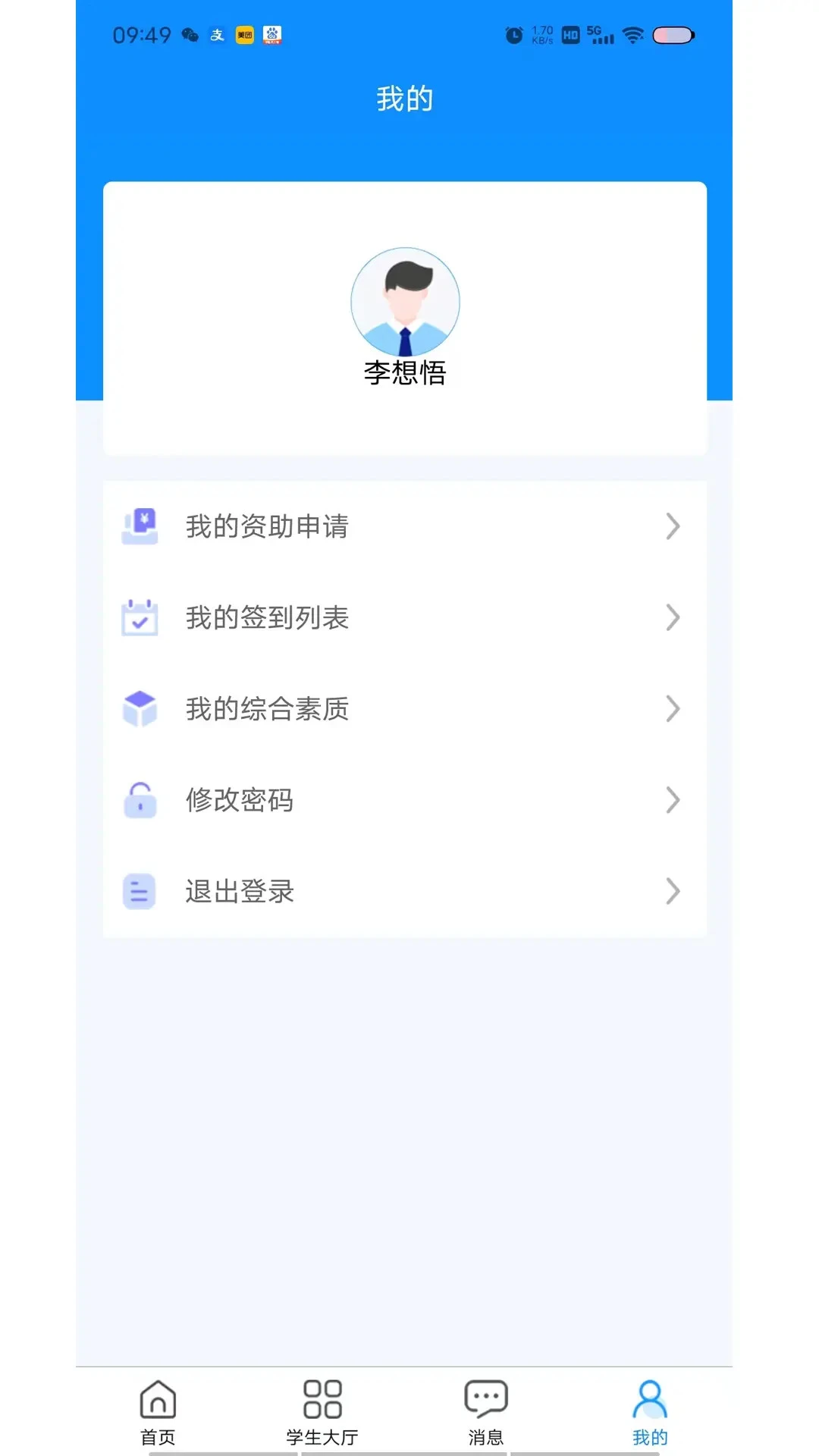Click the list icon beside 退出登录
819x1456 pixels.
pos(140,892)
